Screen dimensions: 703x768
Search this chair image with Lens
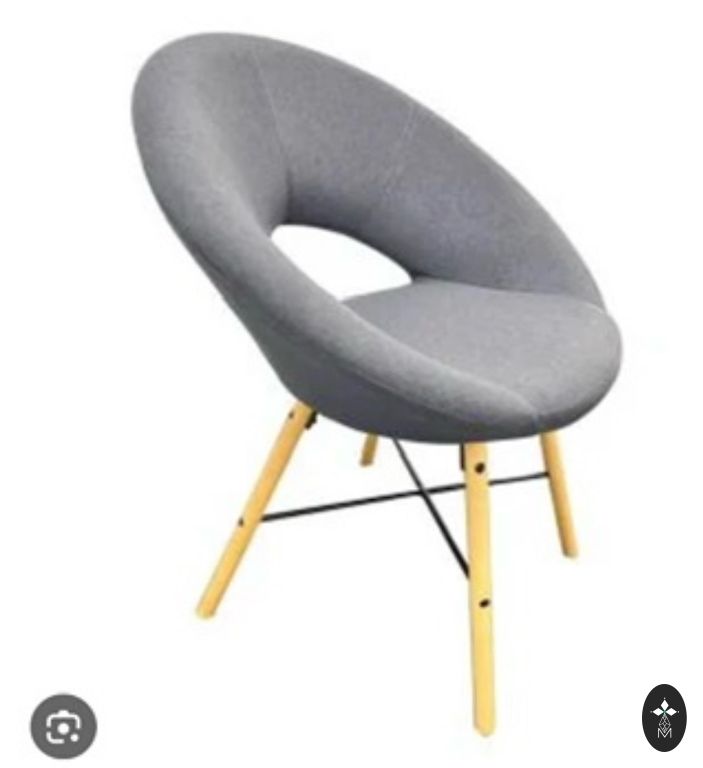[x=63, y=725]
